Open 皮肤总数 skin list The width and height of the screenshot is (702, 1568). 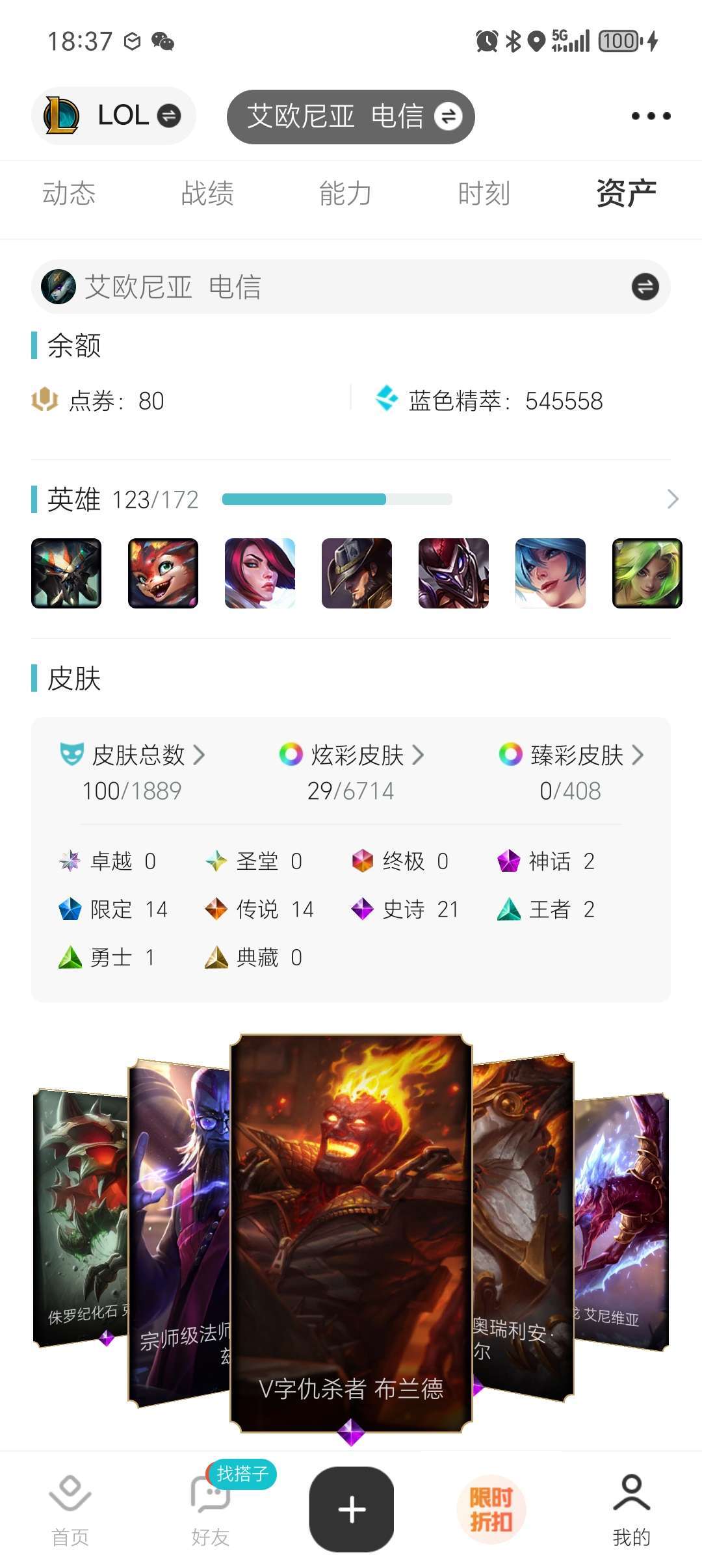(x=133, y=755)
